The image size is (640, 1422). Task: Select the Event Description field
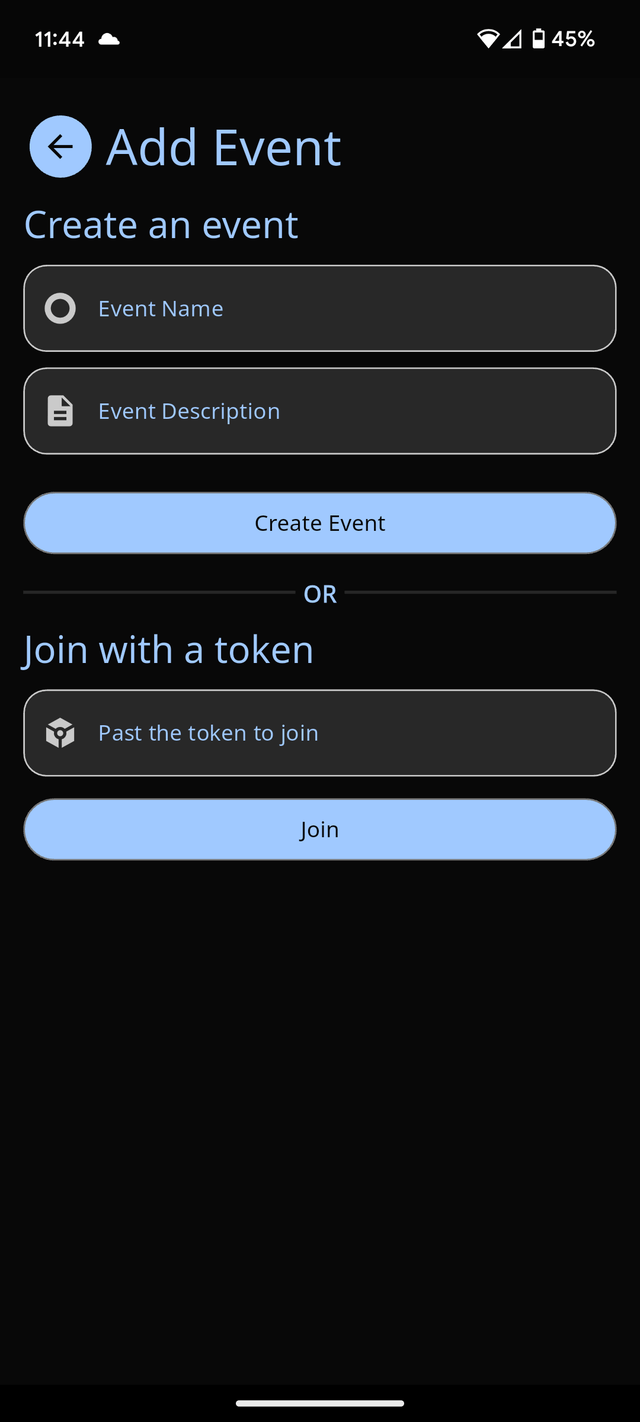(320, 411)
